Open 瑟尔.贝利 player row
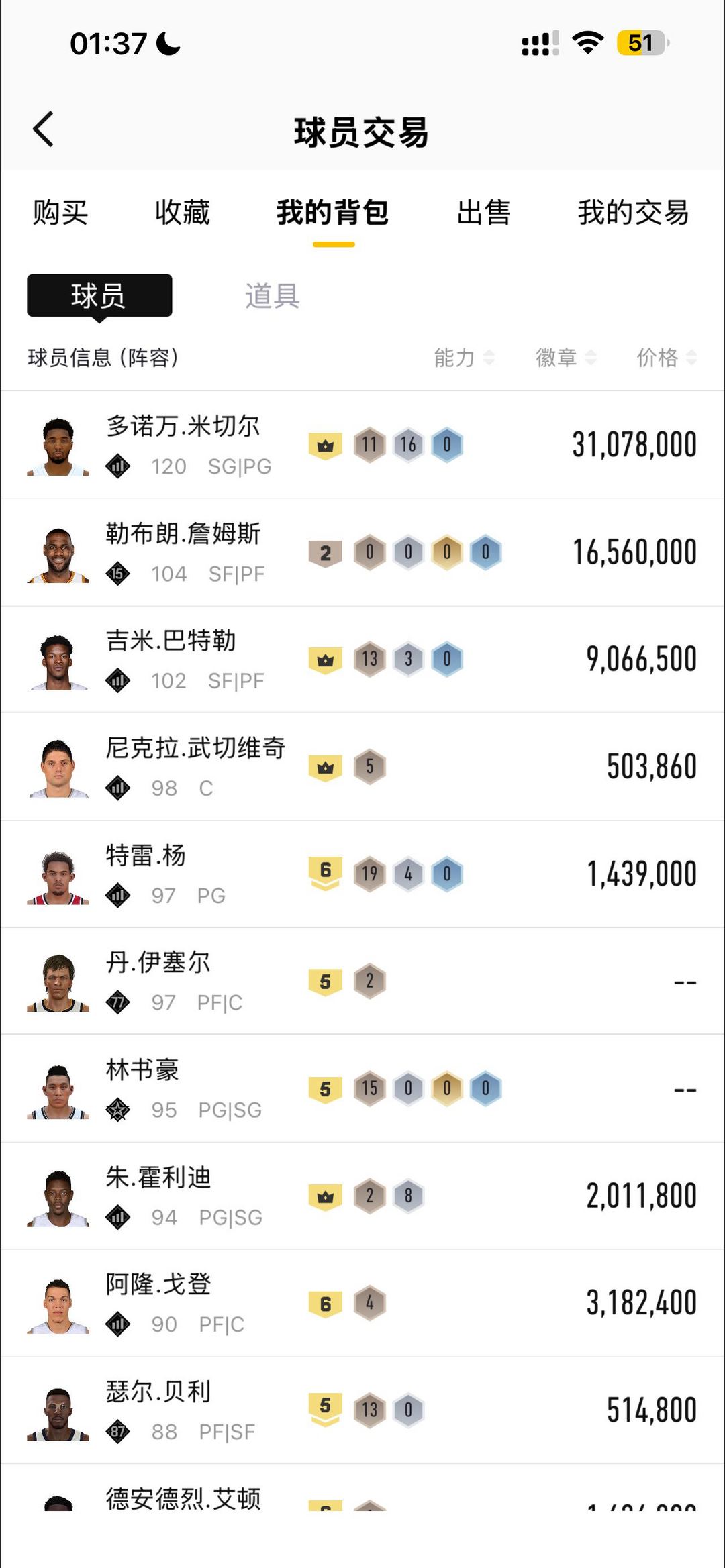 tap(362, 1410)
